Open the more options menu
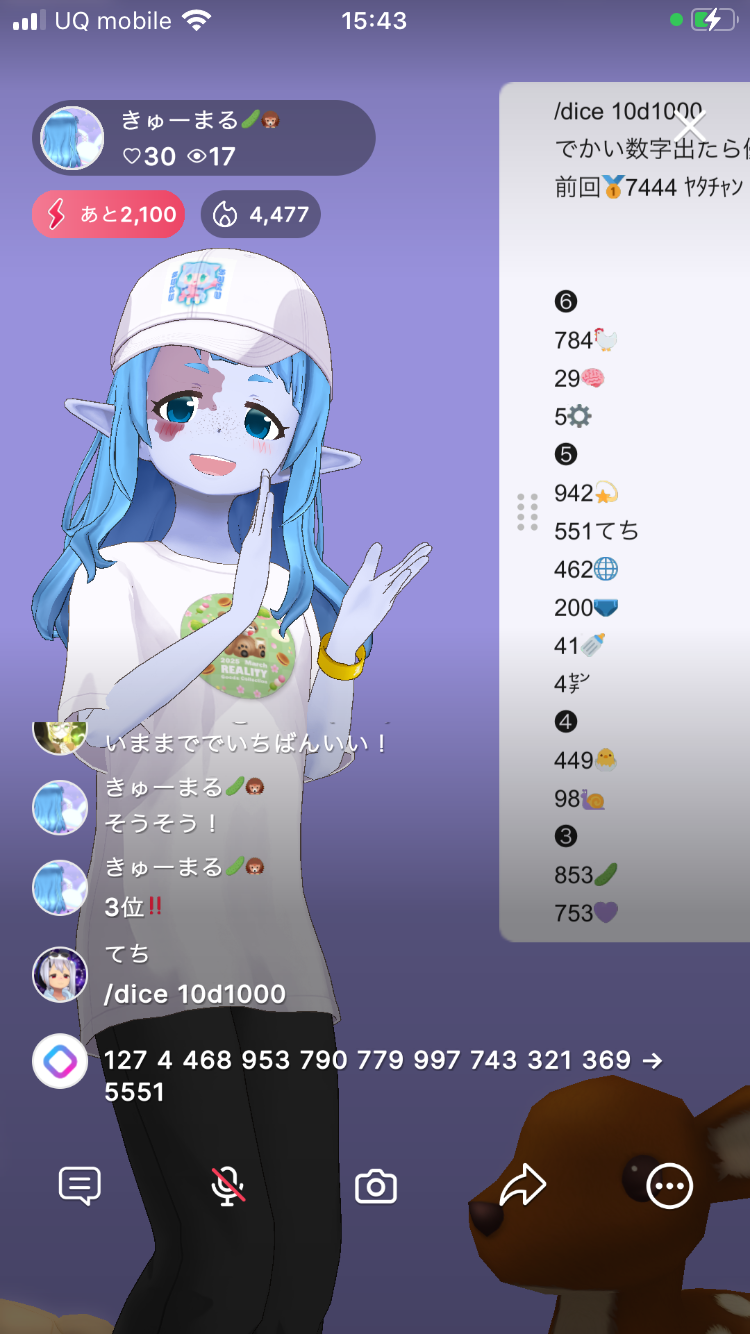Screen dimensions: 750x1334 coord(669,1187)
